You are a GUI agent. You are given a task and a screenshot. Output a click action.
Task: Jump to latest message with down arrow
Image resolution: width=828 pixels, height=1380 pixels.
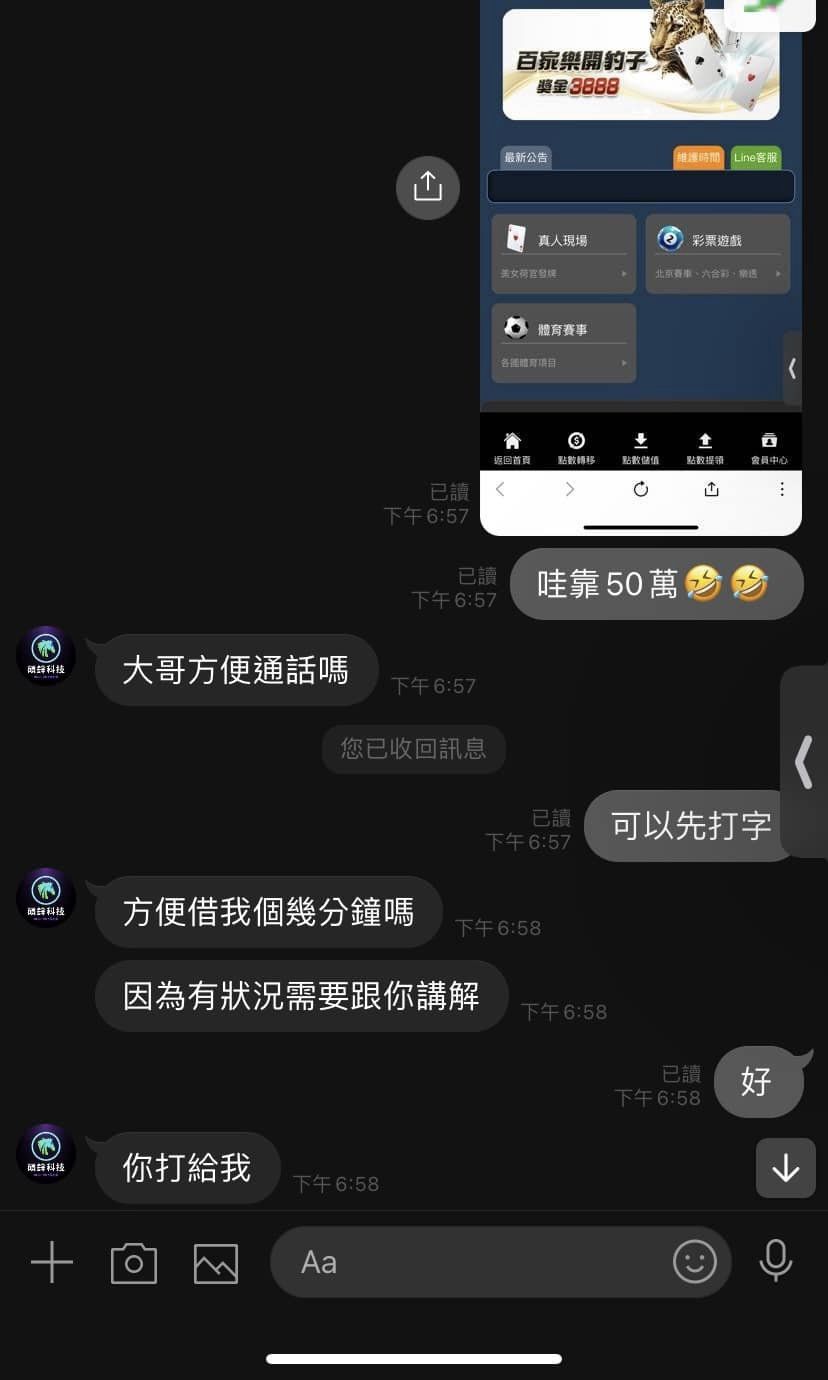[785, 1168]
